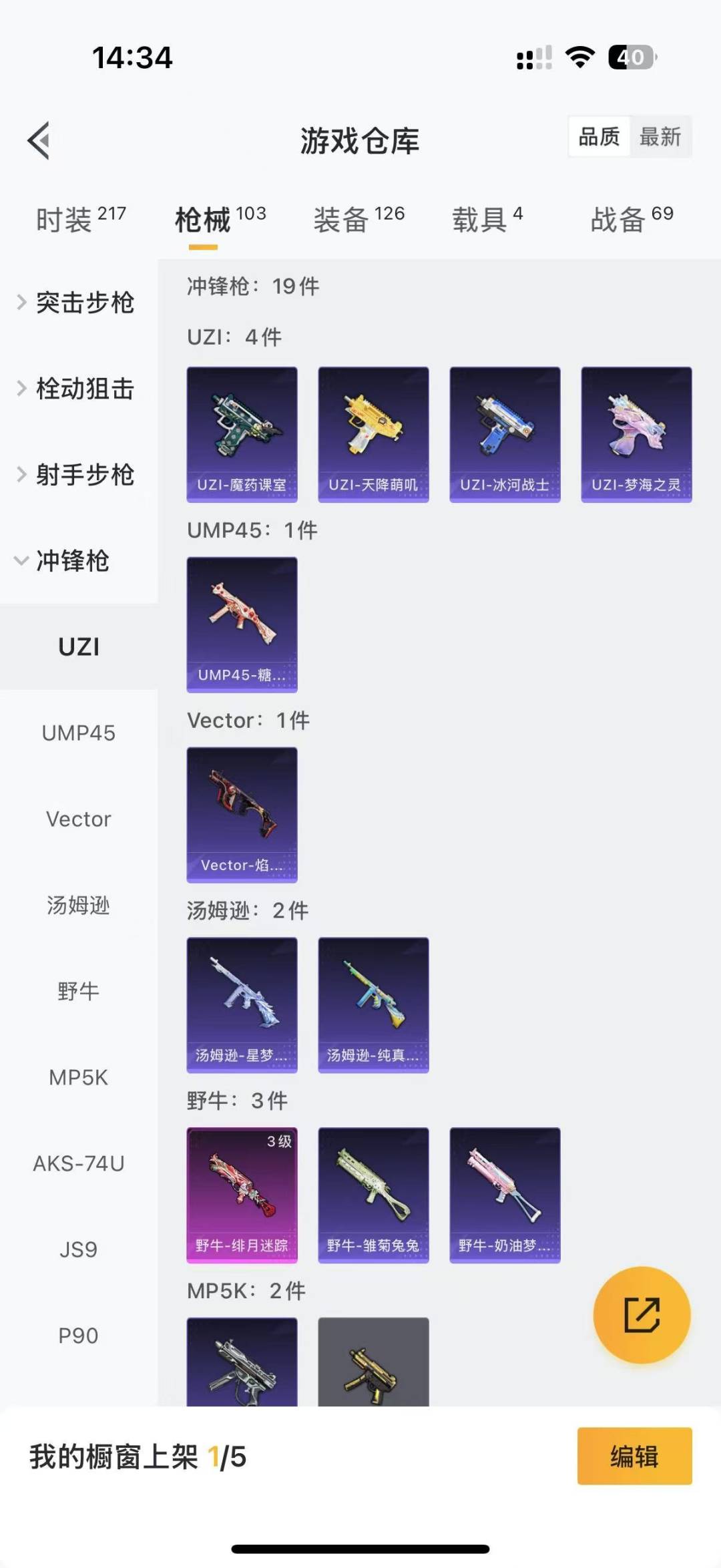Jump to P90 in the sidebar
This screenshot has height=1568, width=721.
79,1336
